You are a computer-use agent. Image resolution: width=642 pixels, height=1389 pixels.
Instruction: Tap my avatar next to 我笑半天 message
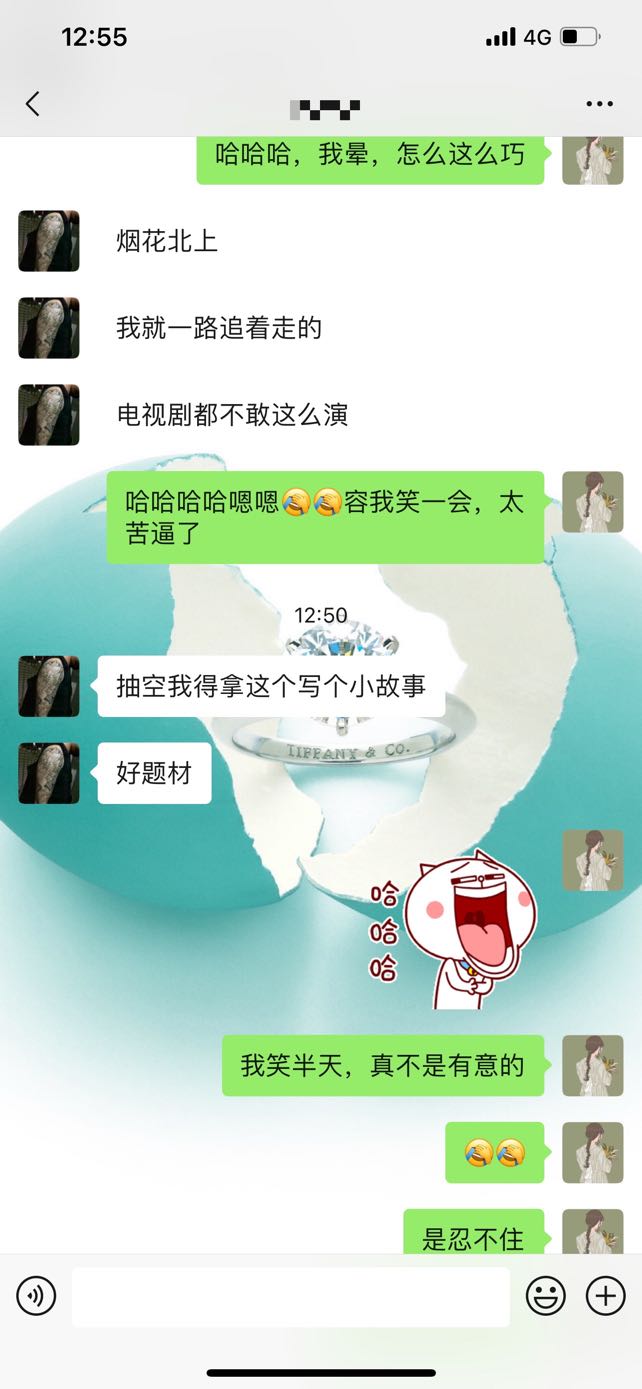[593, 1066]
